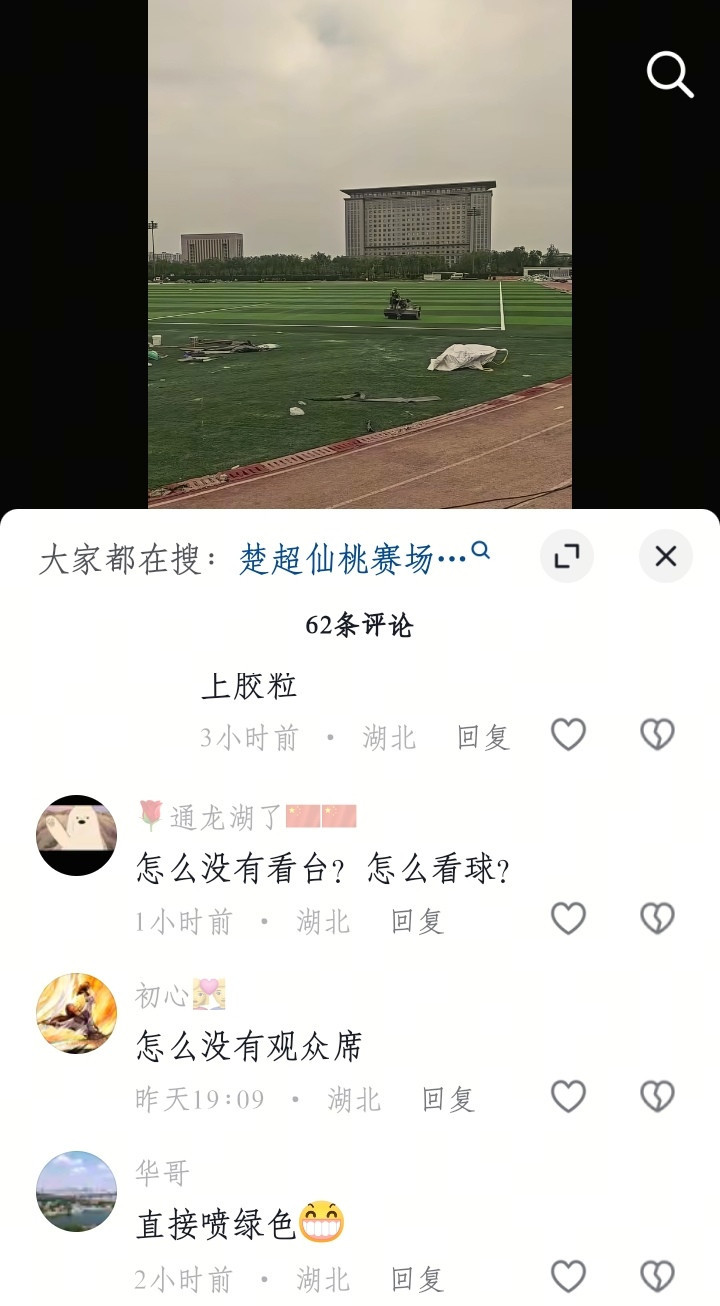Dislike the 上胶粒 comment

click(657, 735)
